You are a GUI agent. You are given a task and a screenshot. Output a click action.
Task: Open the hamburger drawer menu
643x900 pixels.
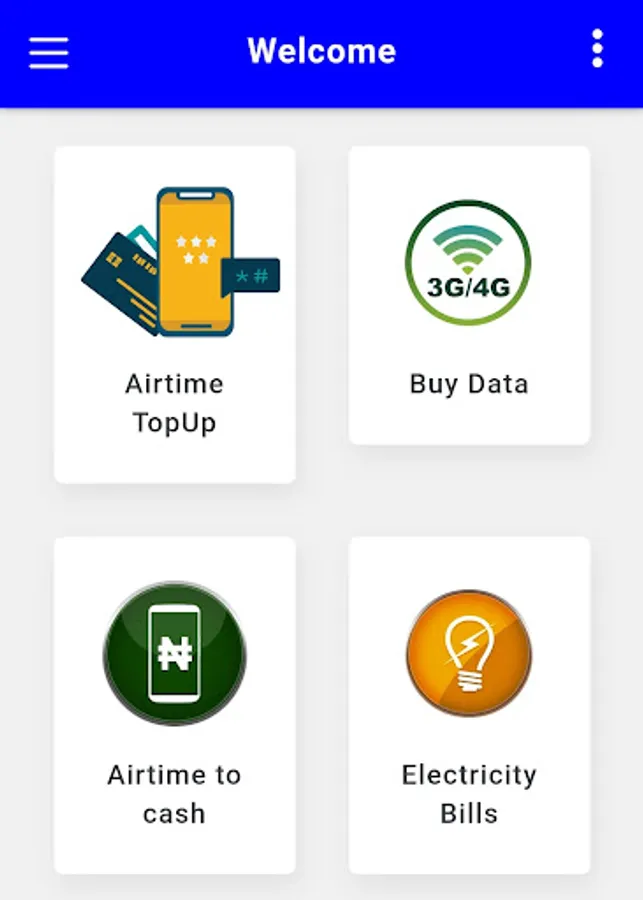[49, 52]
